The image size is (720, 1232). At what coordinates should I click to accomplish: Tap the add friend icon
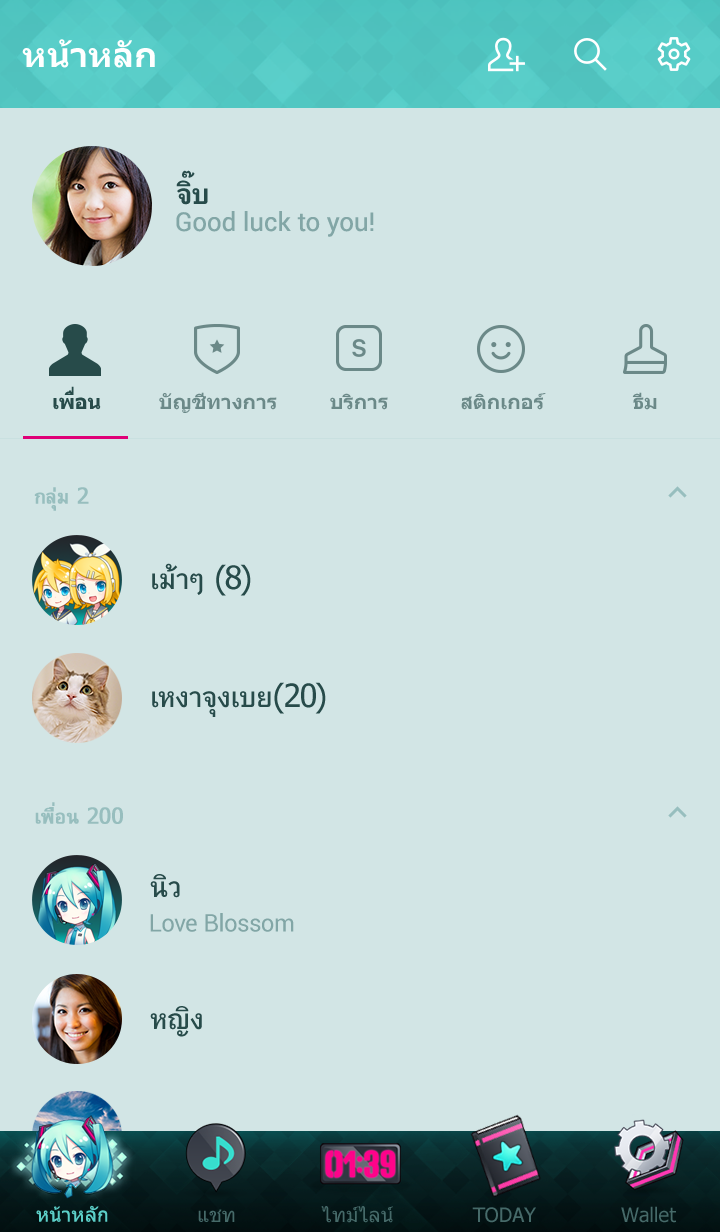click(506, 54)
